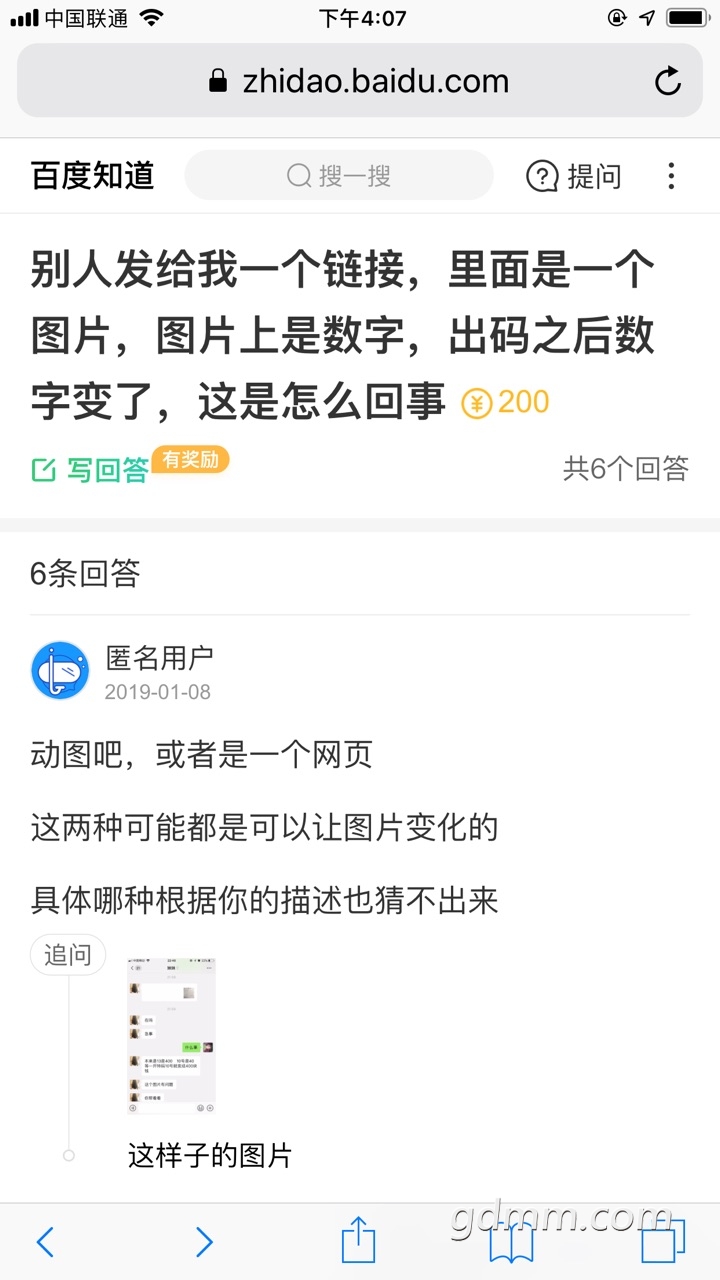Tap 写回答 to write an answer

coord(90,469)
